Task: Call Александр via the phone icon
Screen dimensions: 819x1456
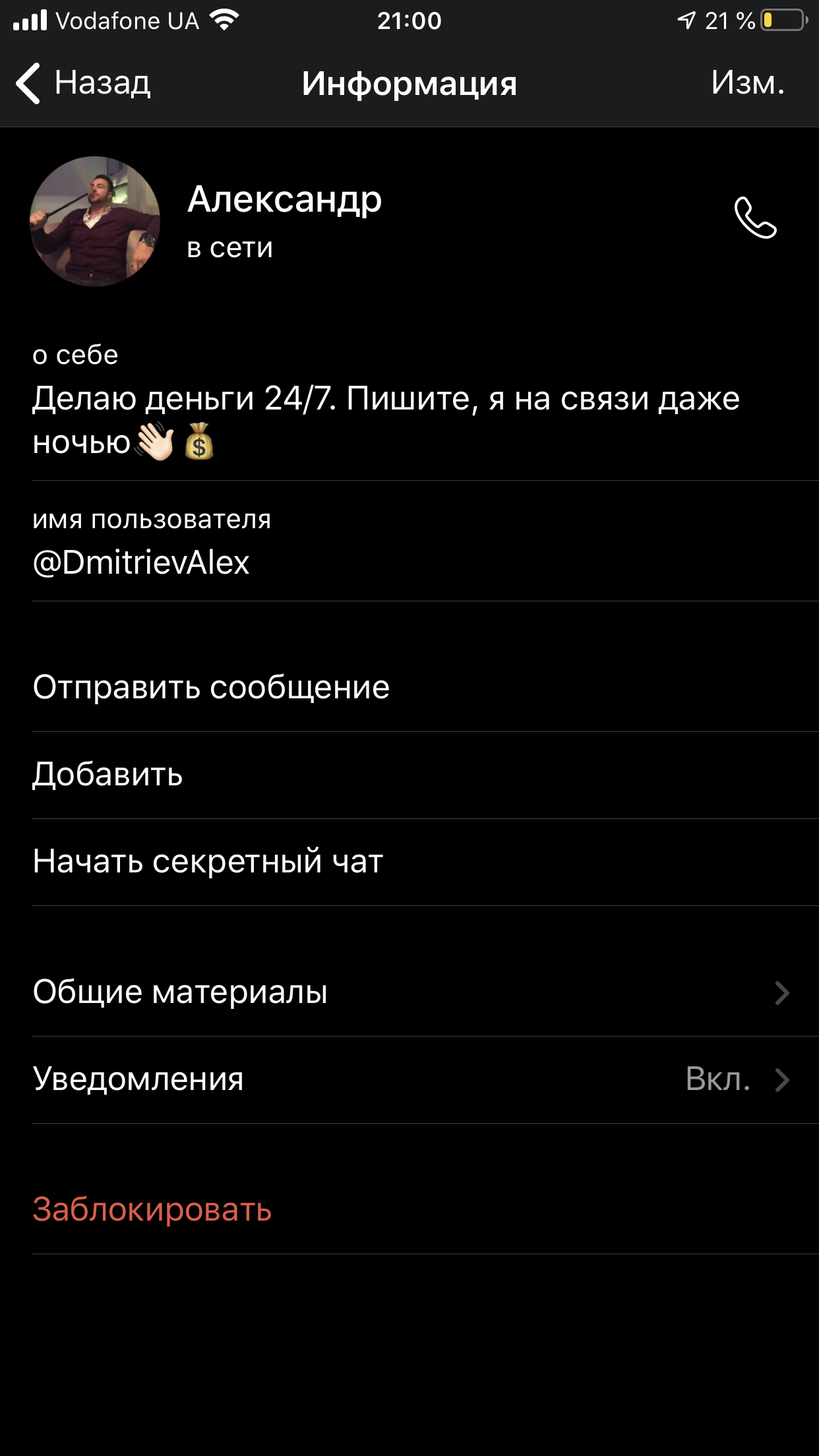Action: coord(756,218)
